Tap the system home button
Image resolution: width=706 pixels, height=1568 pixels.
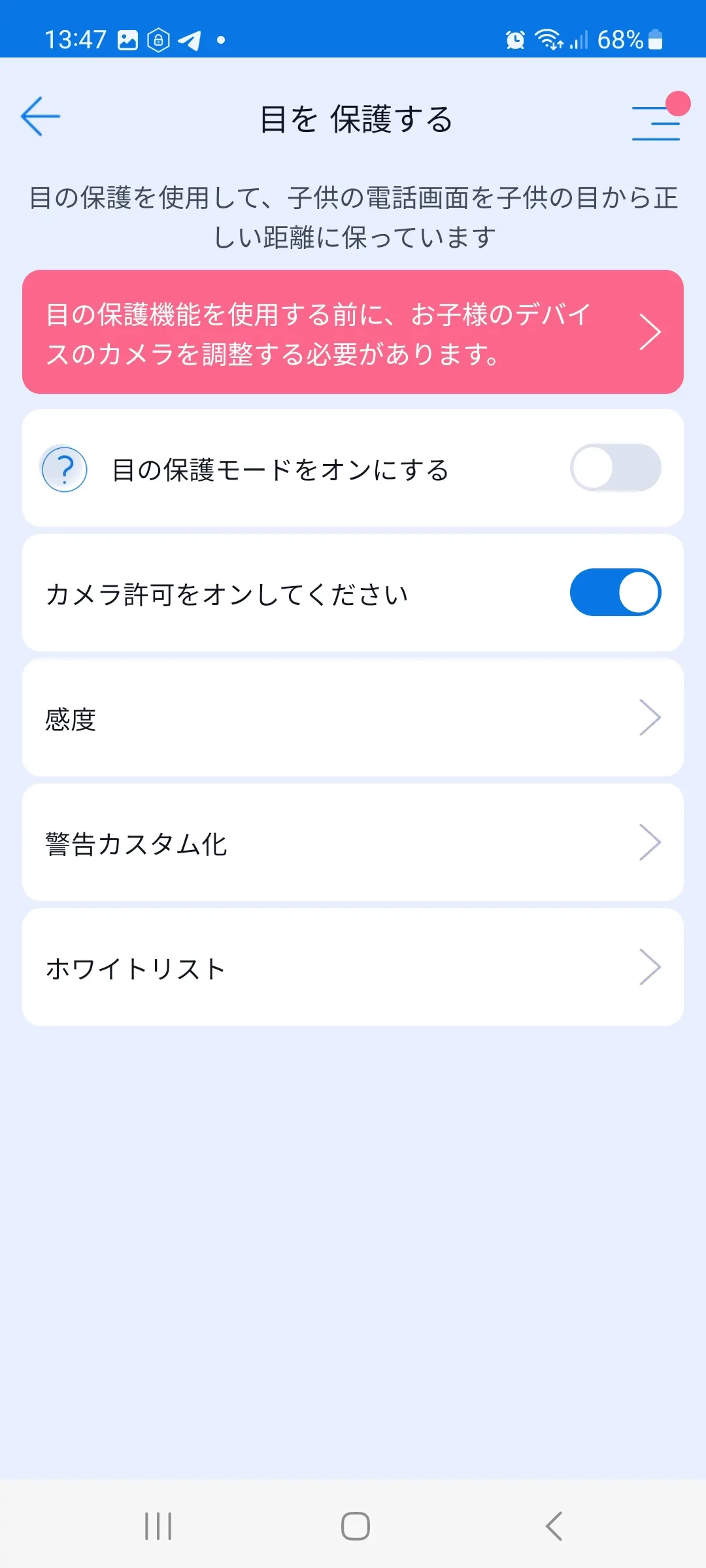pos(355,1526)
